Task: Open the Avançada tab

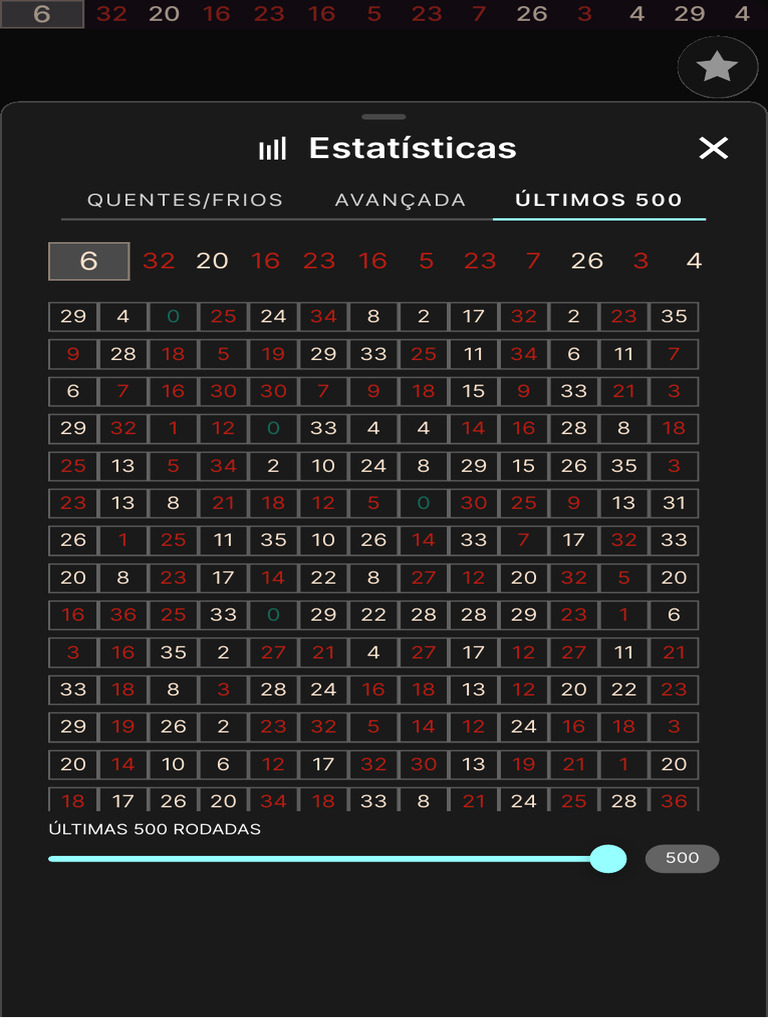Action: [x=400, y=200]
